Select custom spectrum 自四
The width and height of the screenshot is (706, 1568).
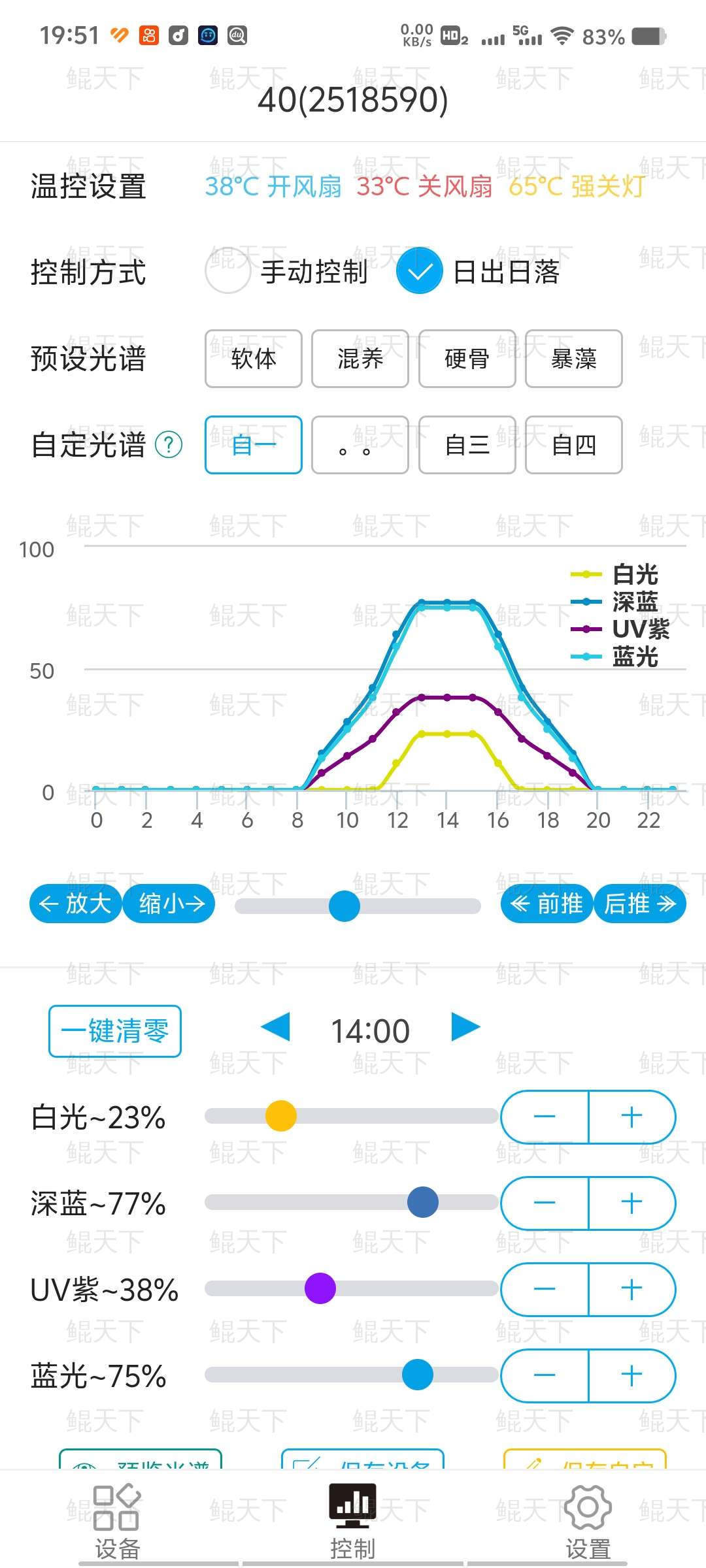coord(574,445)
